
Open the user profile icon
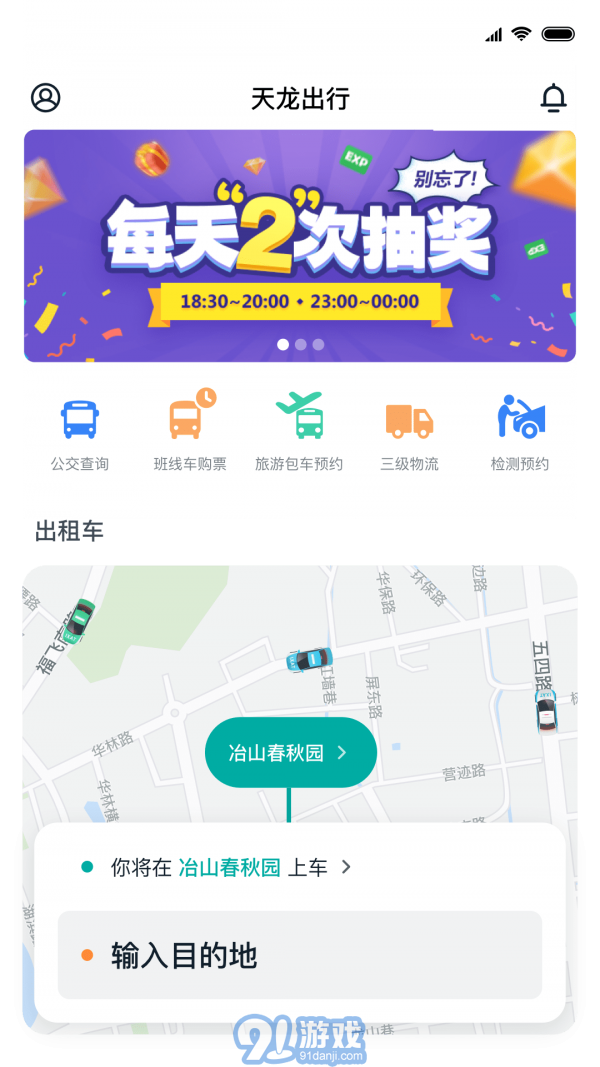pyautogui.click(x=46, y=98)
